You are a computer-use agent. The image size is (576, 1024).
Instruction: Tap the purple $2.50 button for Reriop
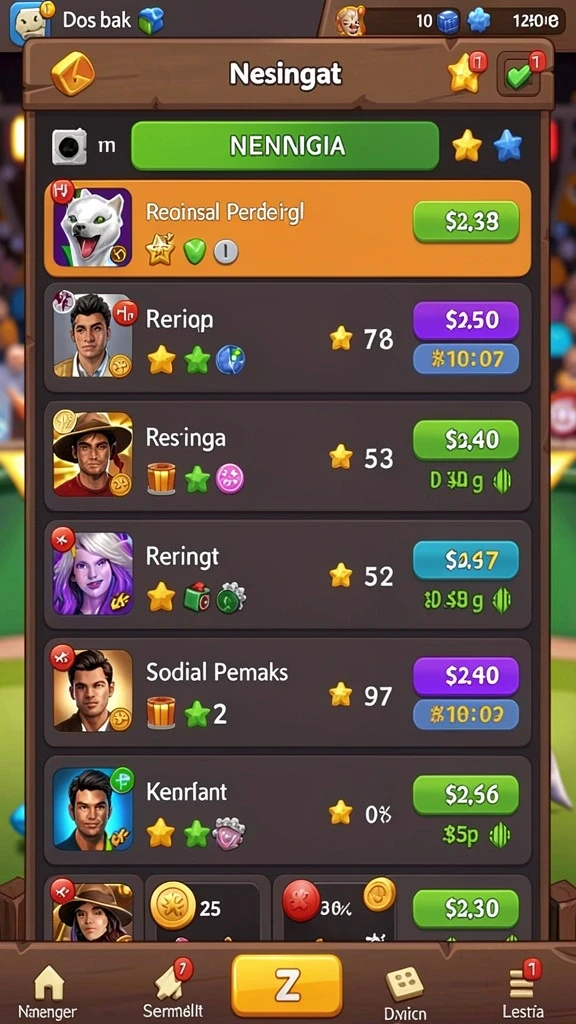(466, 320)
